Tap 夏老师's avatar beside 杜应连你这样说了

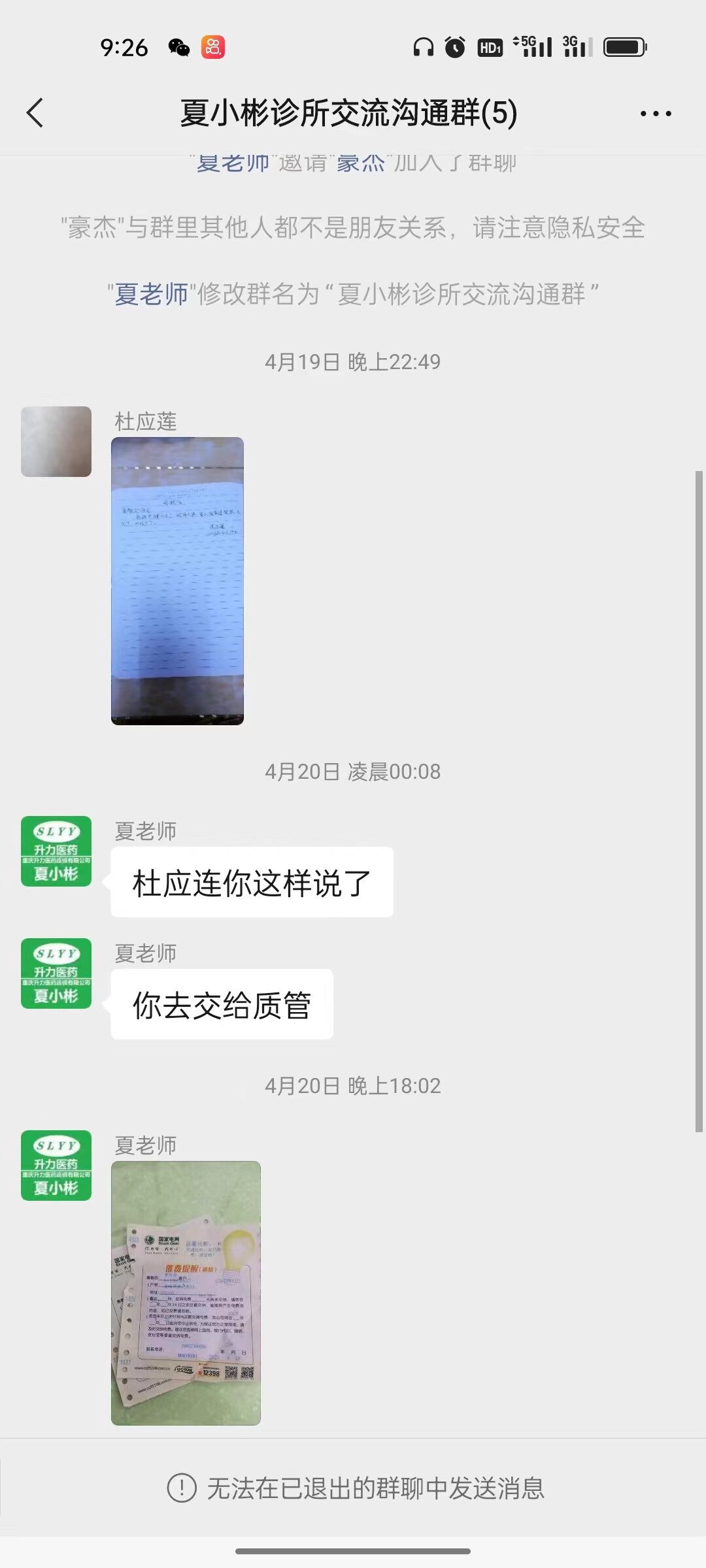click(x=56, y=851)
